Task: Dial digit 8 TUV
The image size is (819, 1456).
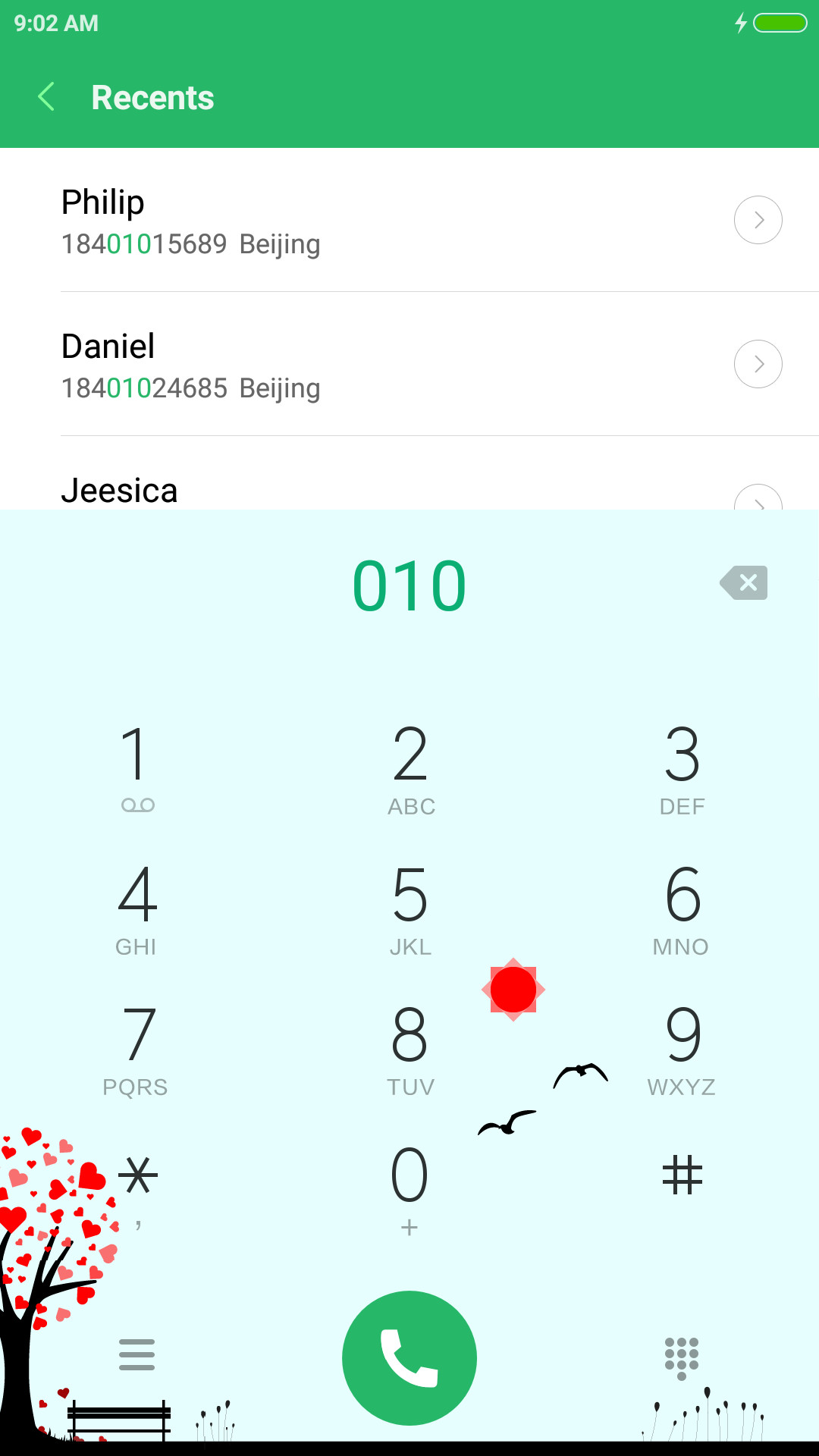Action: [410, 1049]
